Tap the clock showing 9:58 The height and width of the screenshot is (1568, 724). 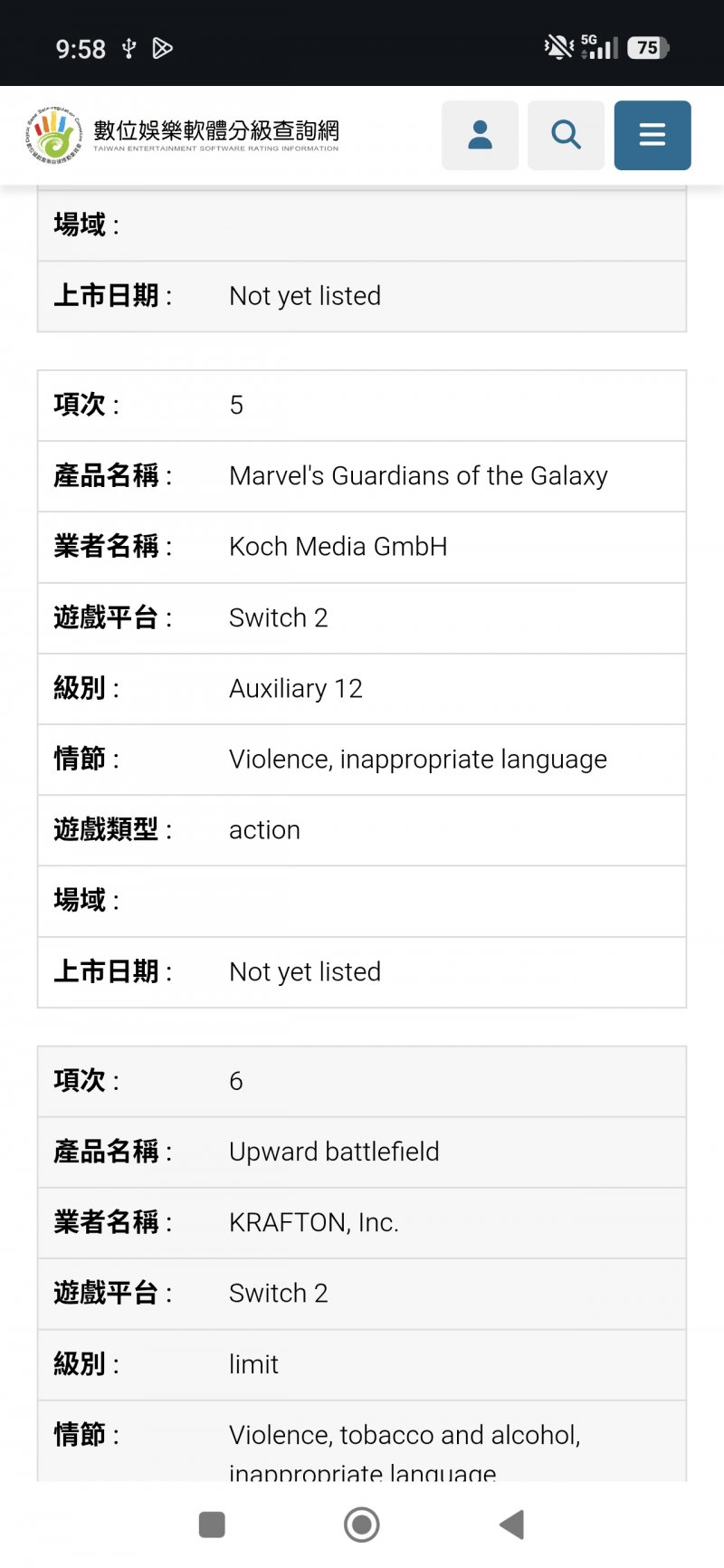[x=81, y=49]
